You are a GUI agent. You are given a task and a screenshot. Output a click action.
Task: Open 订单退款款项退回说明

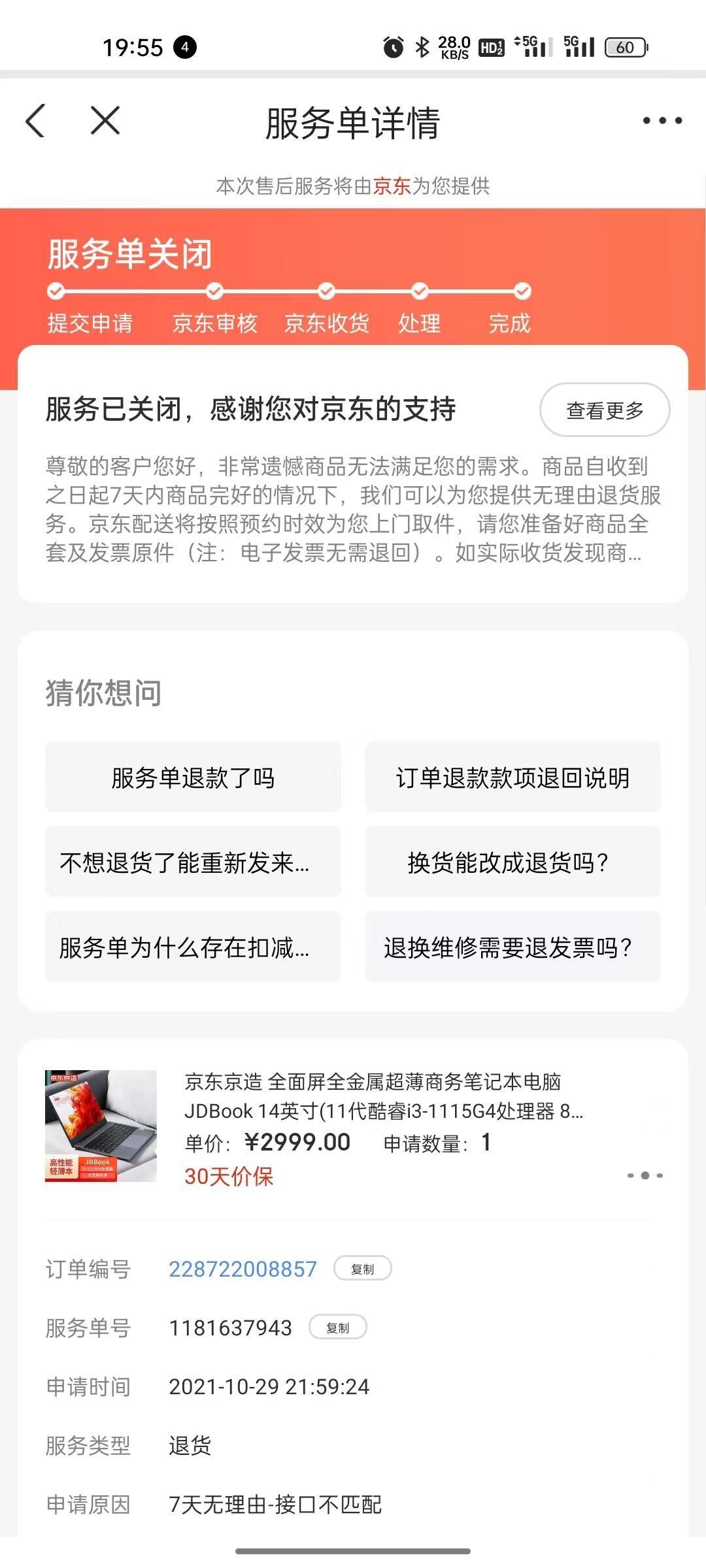click(x=513, y=777)
